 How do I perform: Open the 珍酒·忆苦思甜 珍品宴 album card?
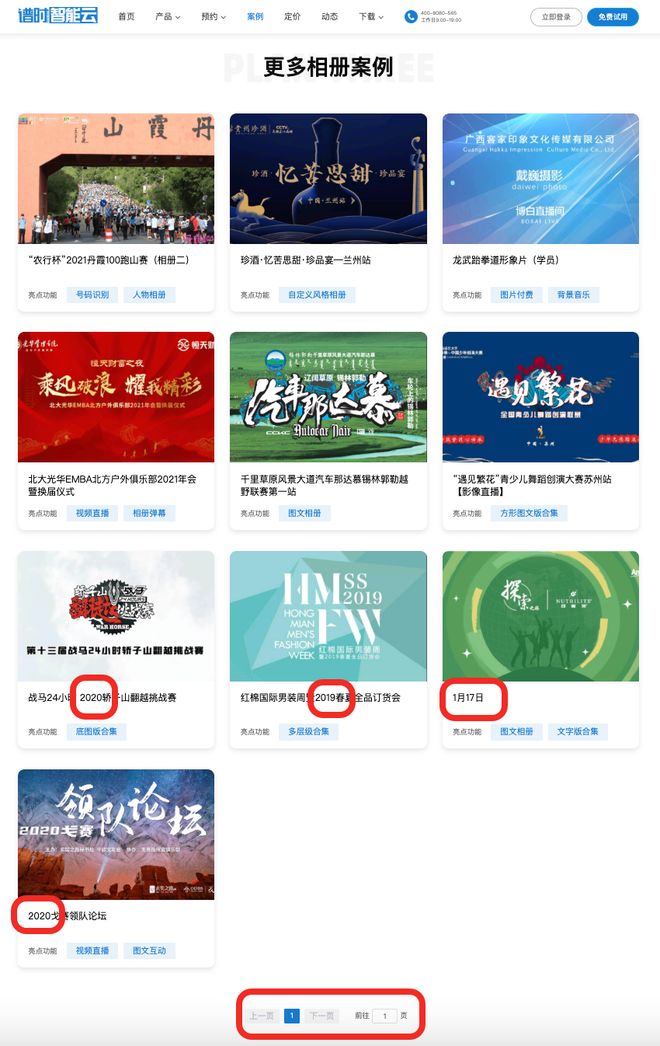coord(328,179)
